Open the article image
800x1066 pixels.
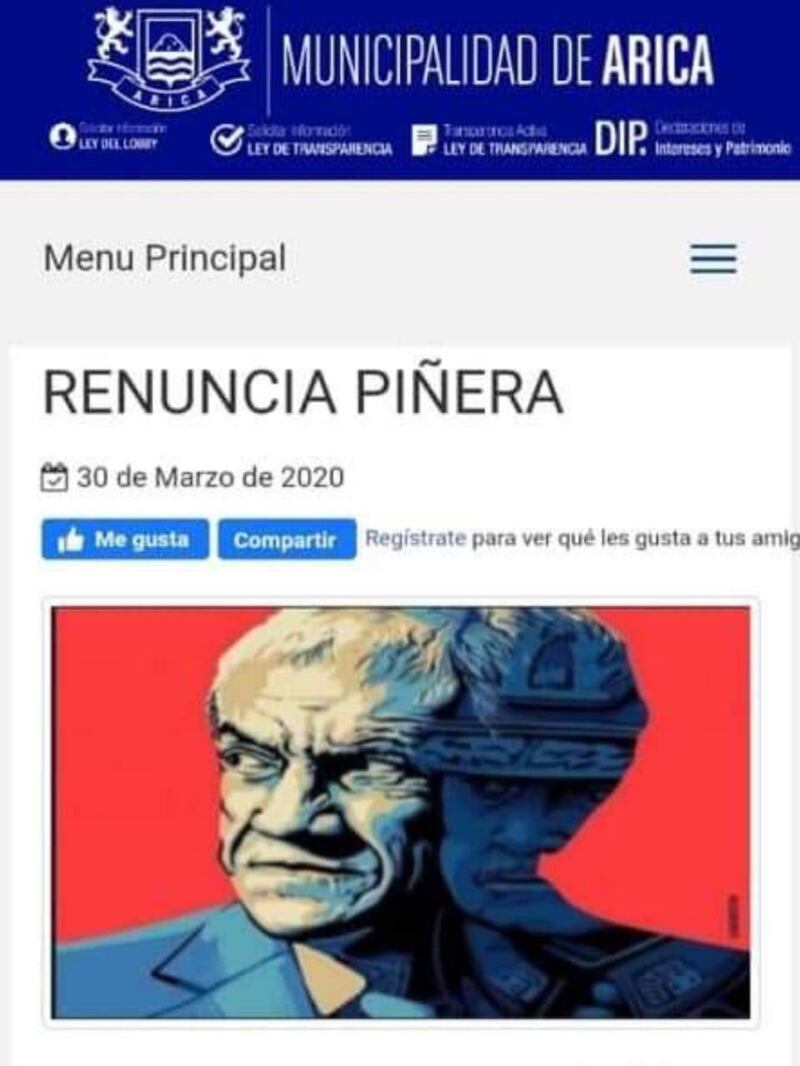pos(400,812)
